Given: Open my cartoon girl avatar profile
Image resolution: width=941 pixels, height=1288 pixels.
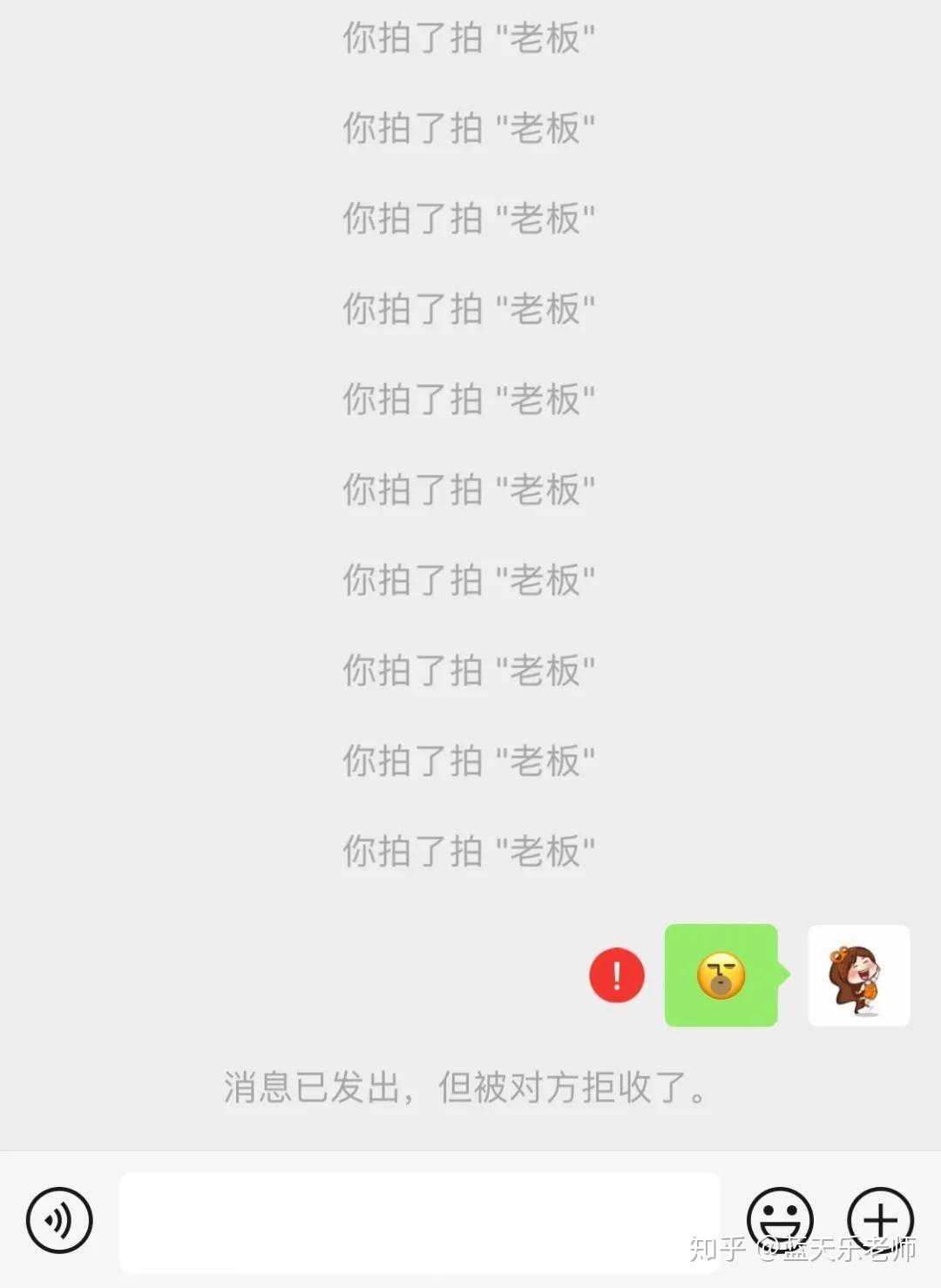Looking at the screenshot, I should point(859,975).
